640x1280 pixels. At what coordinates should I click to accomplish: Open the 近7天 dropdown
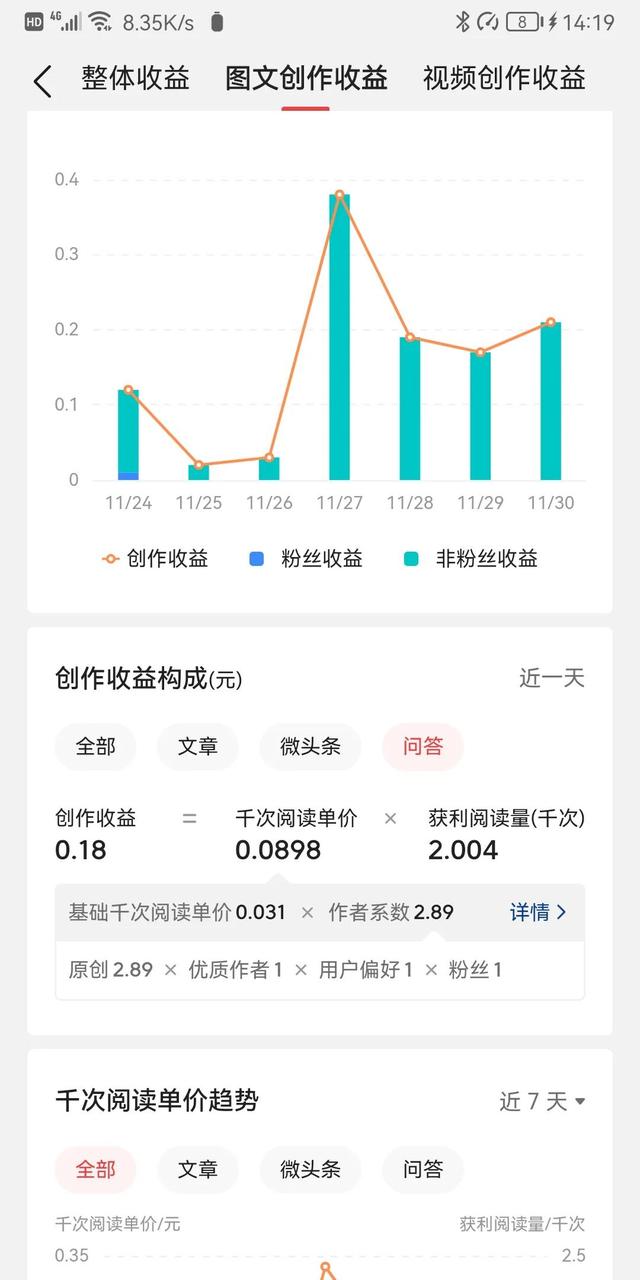coord(542,1101)
